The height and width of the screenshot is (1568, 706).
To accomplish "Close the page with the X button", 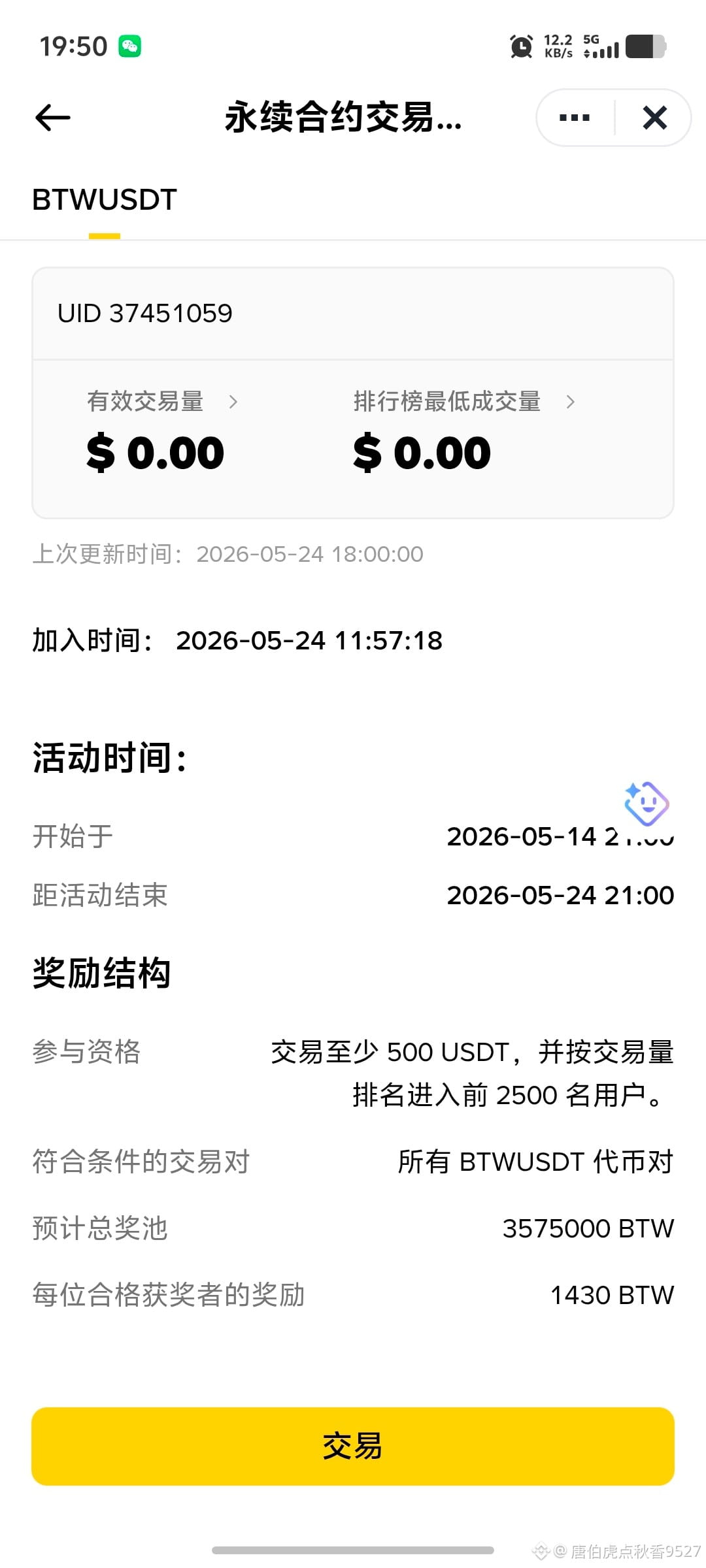I will 654,118.
